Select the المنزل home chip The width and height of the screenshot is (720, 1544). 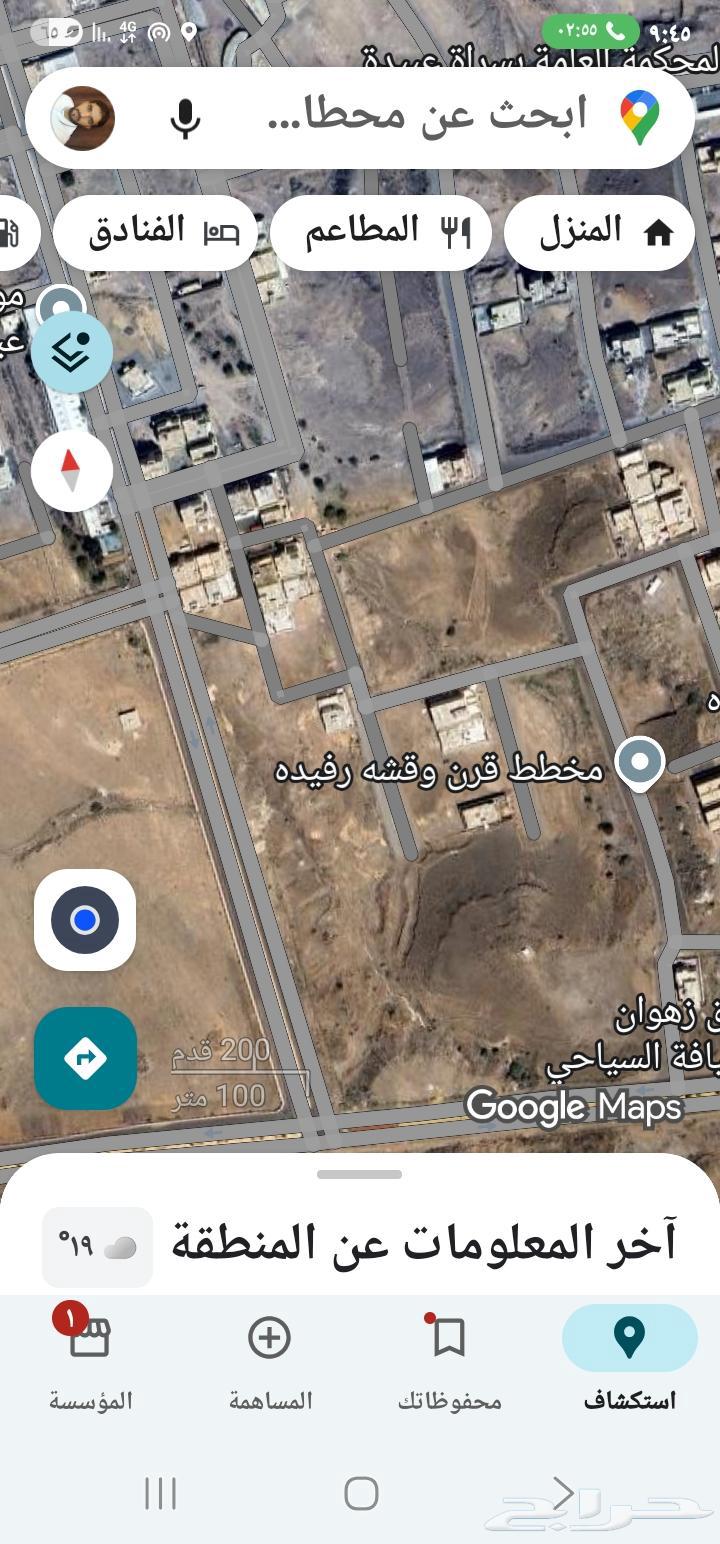tap(598, 232)
